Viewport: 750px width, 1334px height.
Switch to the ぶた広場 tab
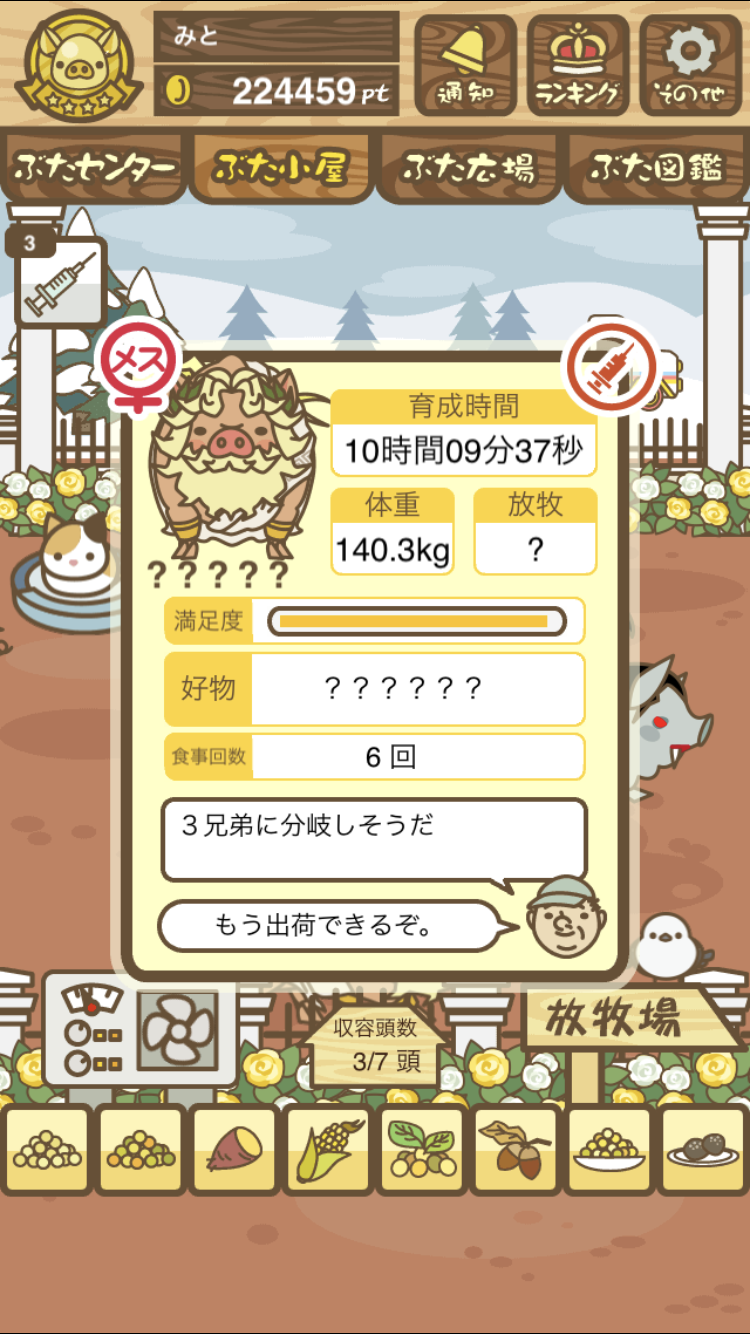click(x=468, y=168)
